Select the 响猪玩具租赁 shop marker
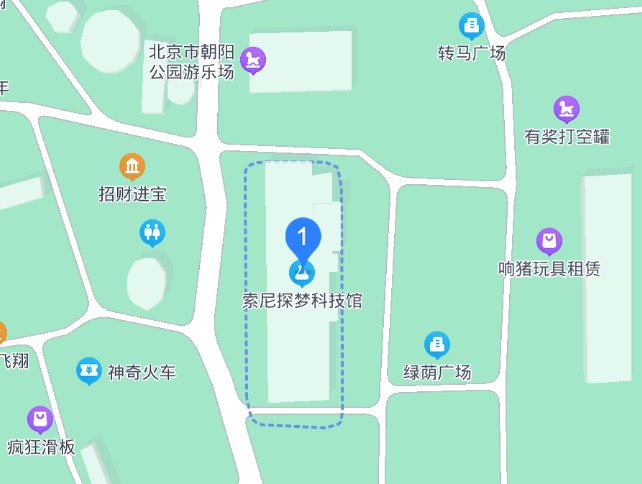This screenshot has height=484, width=642. [548, 241]
